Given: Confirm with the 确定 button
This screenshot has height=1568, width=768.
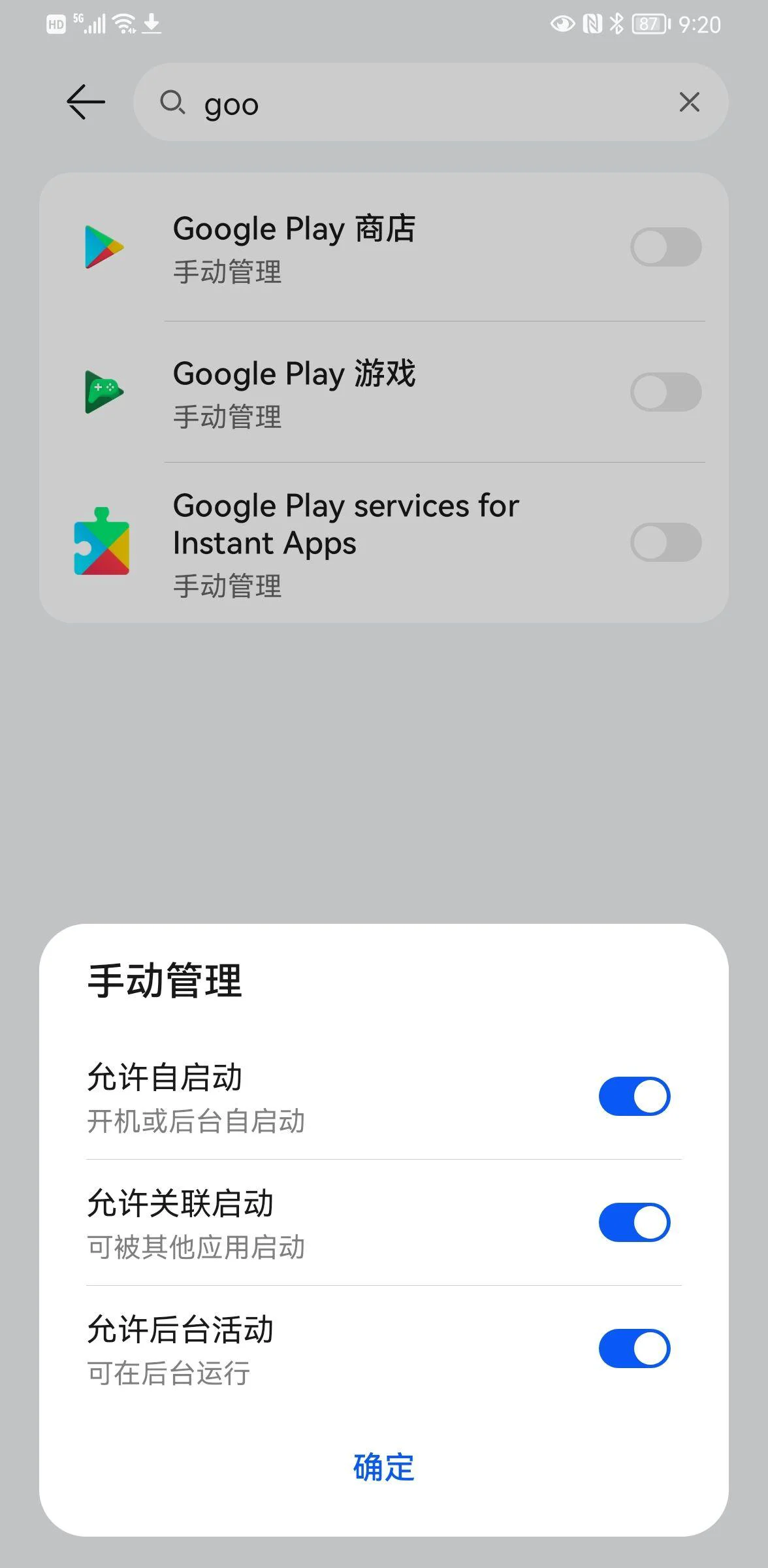Looking at the screenshot, I should [384, 1467].
